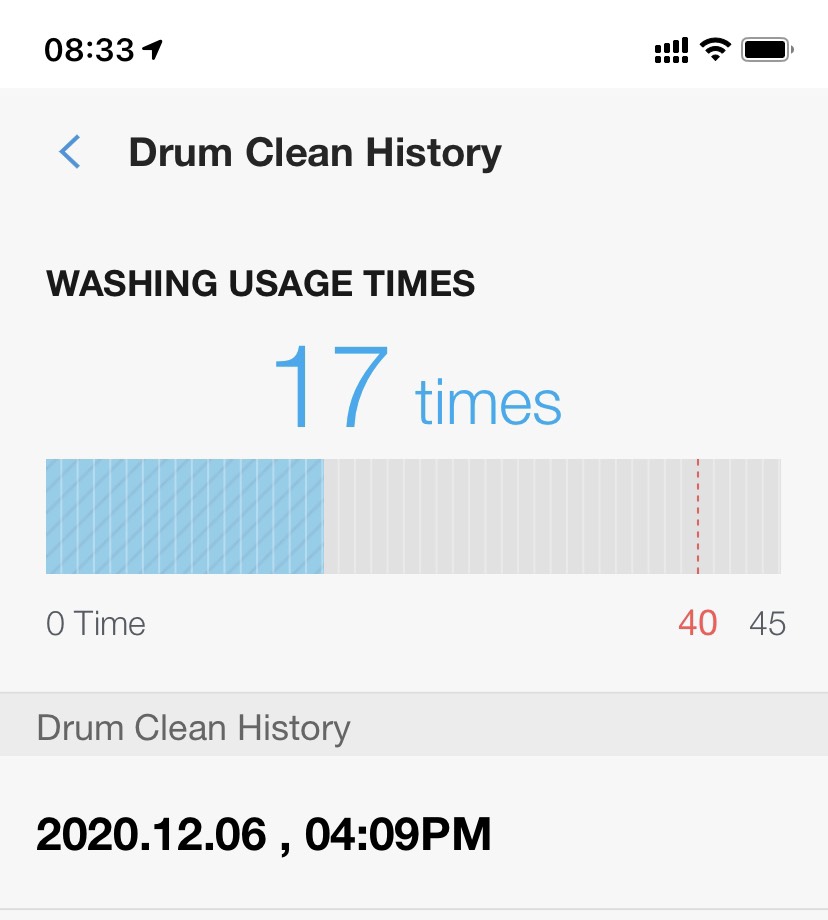Image resolution: width=828 pixels, height=920 pixels.
Task: Collapse the WASHING USAGE TIMES section
Action: [x=261, y=283]
